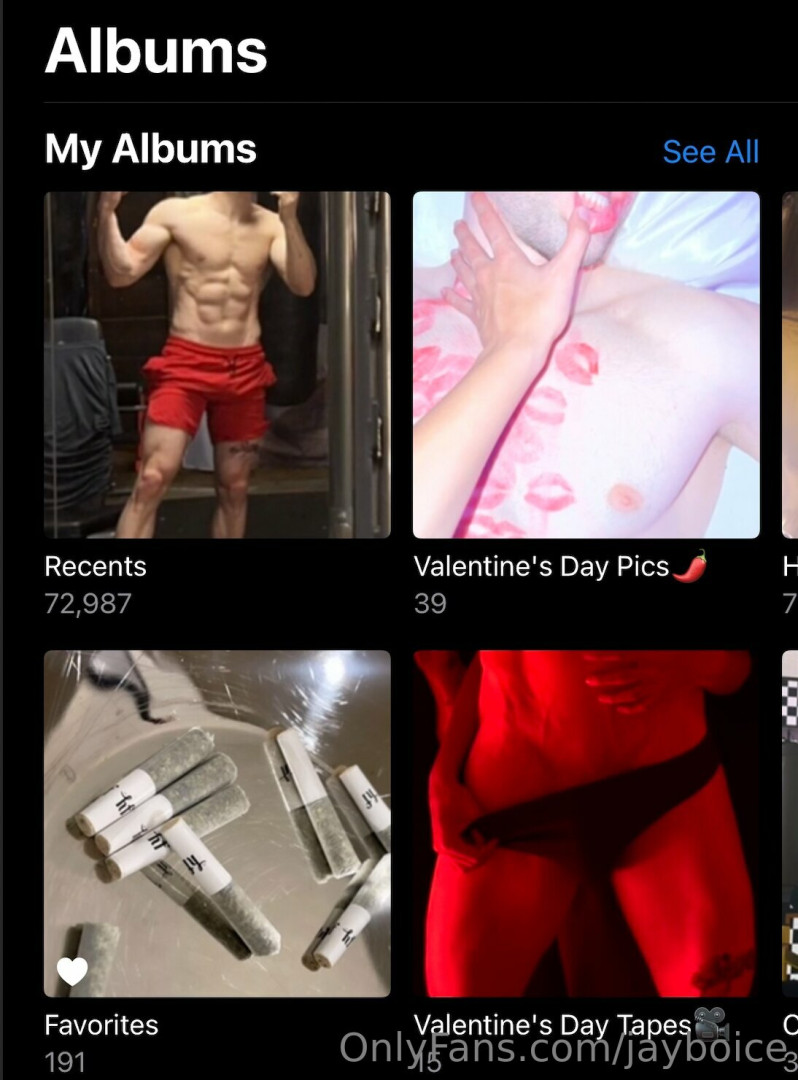The height and width of the screenshot is (1080, 798).
Task: Tap See All next to My Albums
Action: [x=710, y=152]
